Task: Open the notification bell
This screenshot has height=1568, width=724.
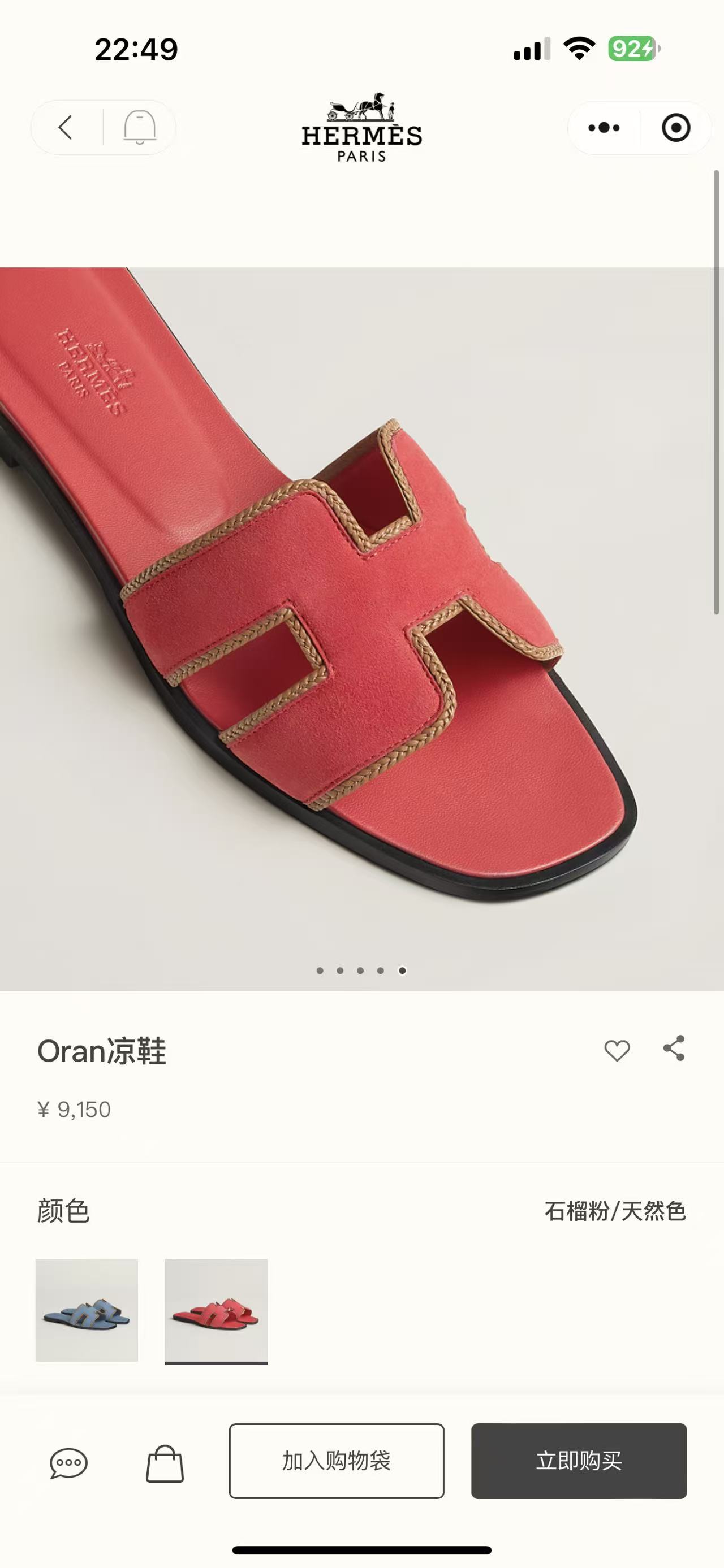Action: (x=140, y=128)
